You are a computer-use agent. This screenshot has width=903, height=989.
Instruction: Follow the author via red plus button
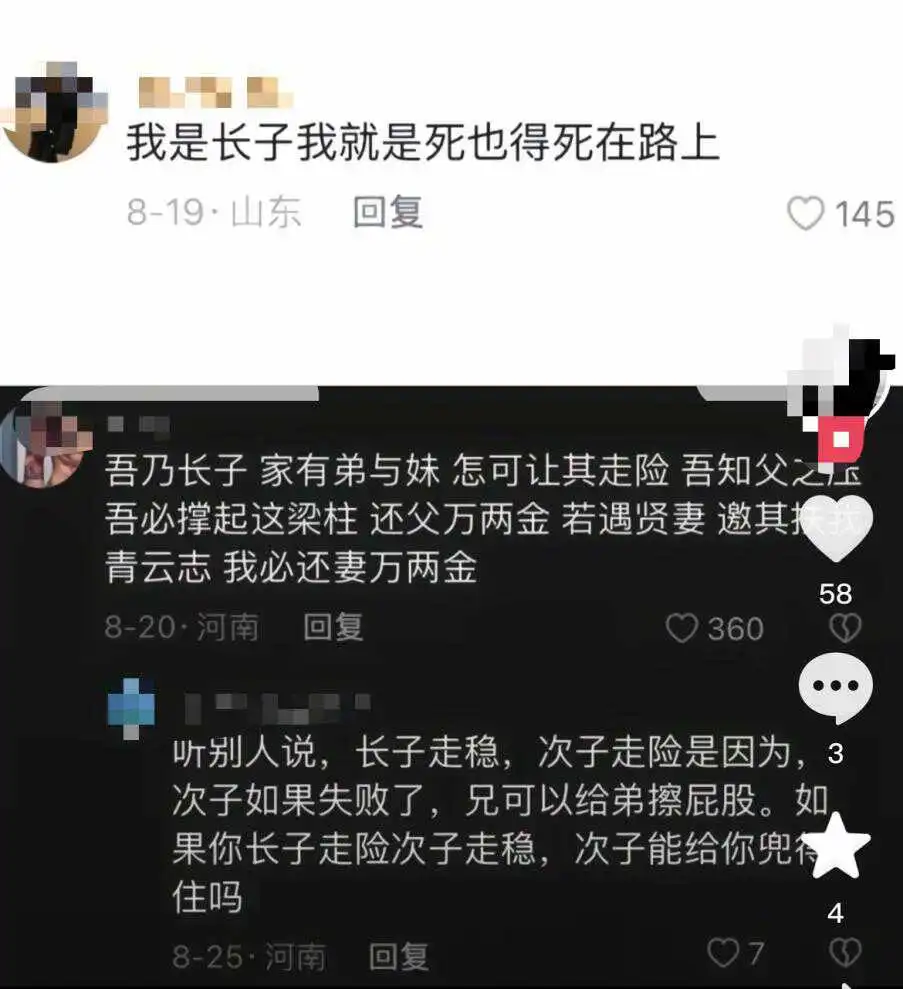point(841,438)
